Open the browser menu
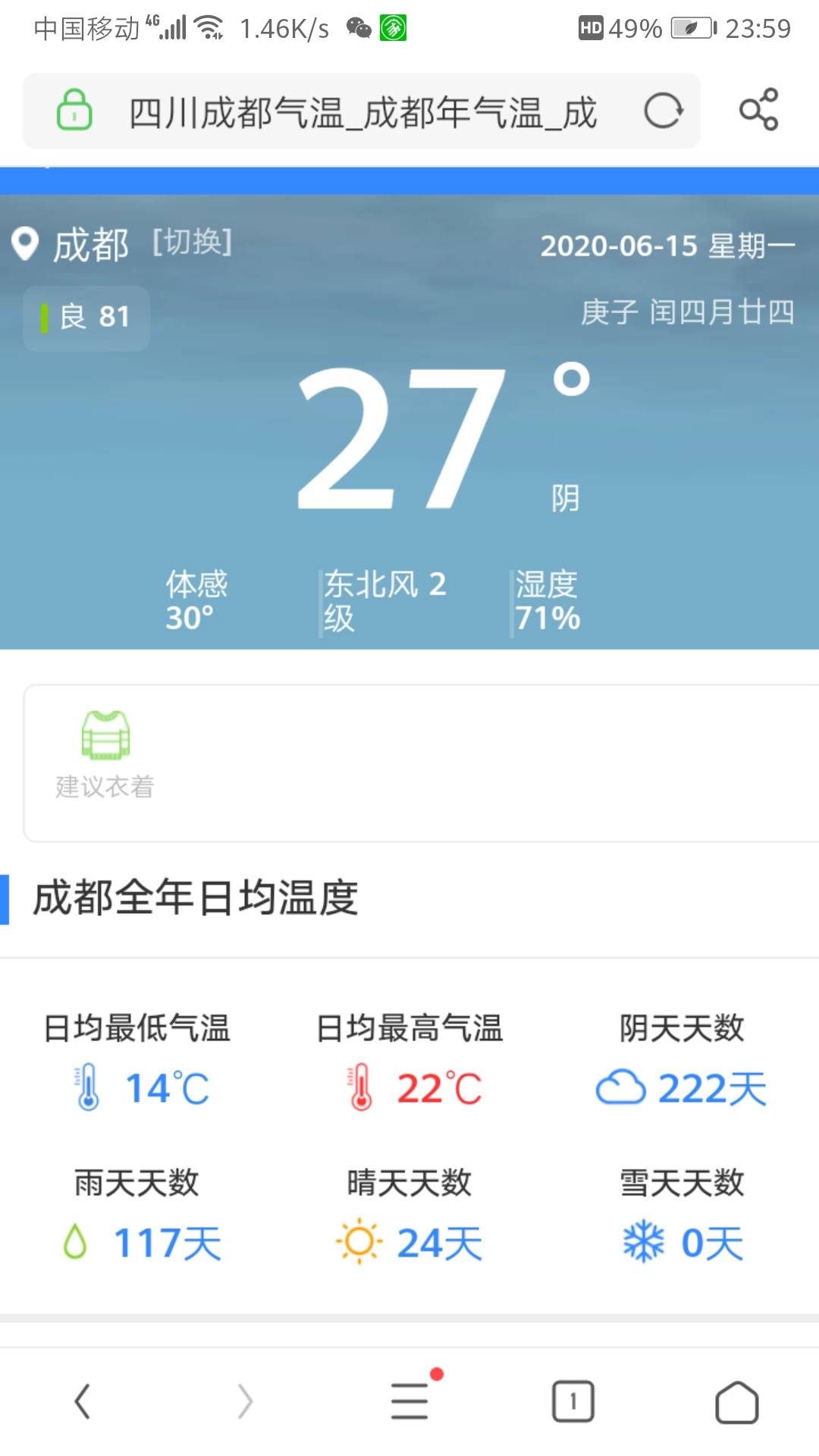This screenshot has width=819, height=1456. click(410, 1401)
